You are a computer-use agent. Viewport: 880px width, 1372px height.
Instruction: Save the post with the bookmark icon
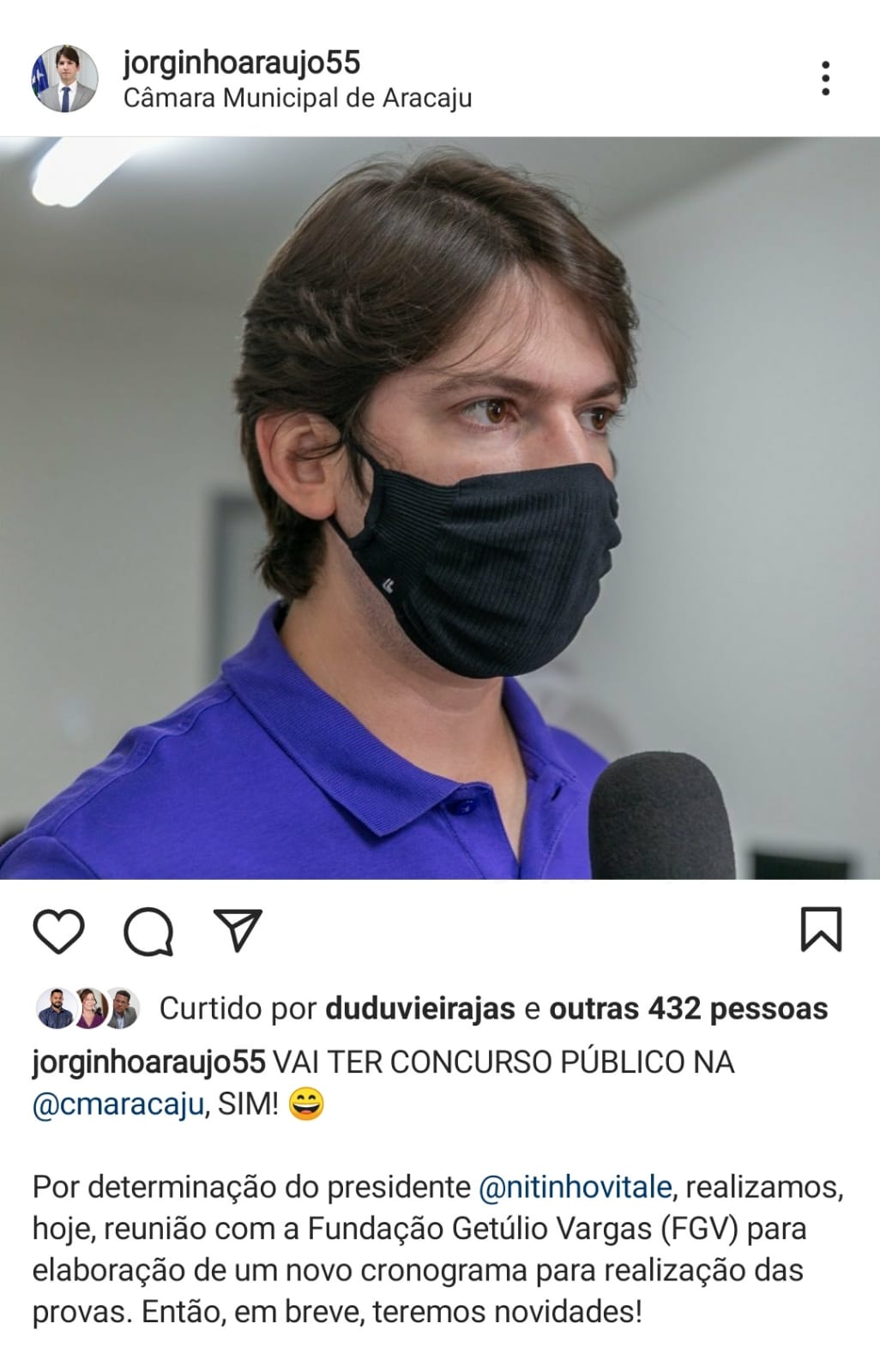[821, 930]
